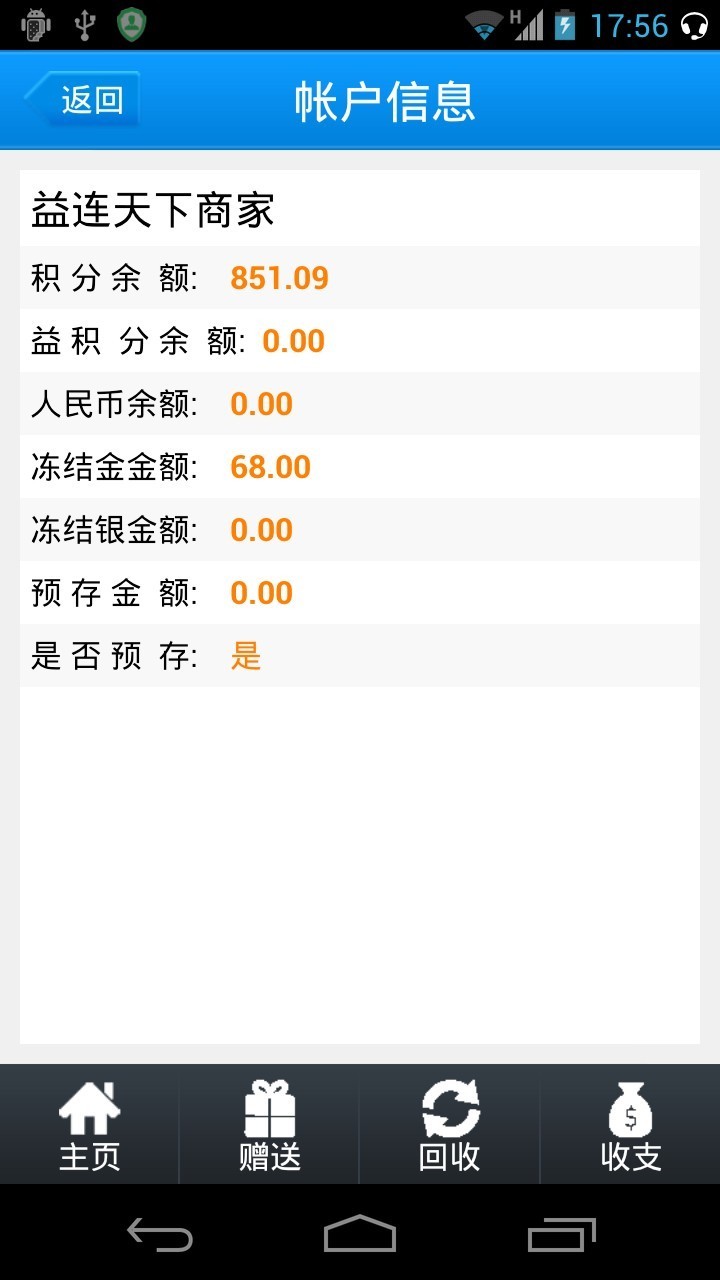Tap the system home button

click(x=360, y=1235)
